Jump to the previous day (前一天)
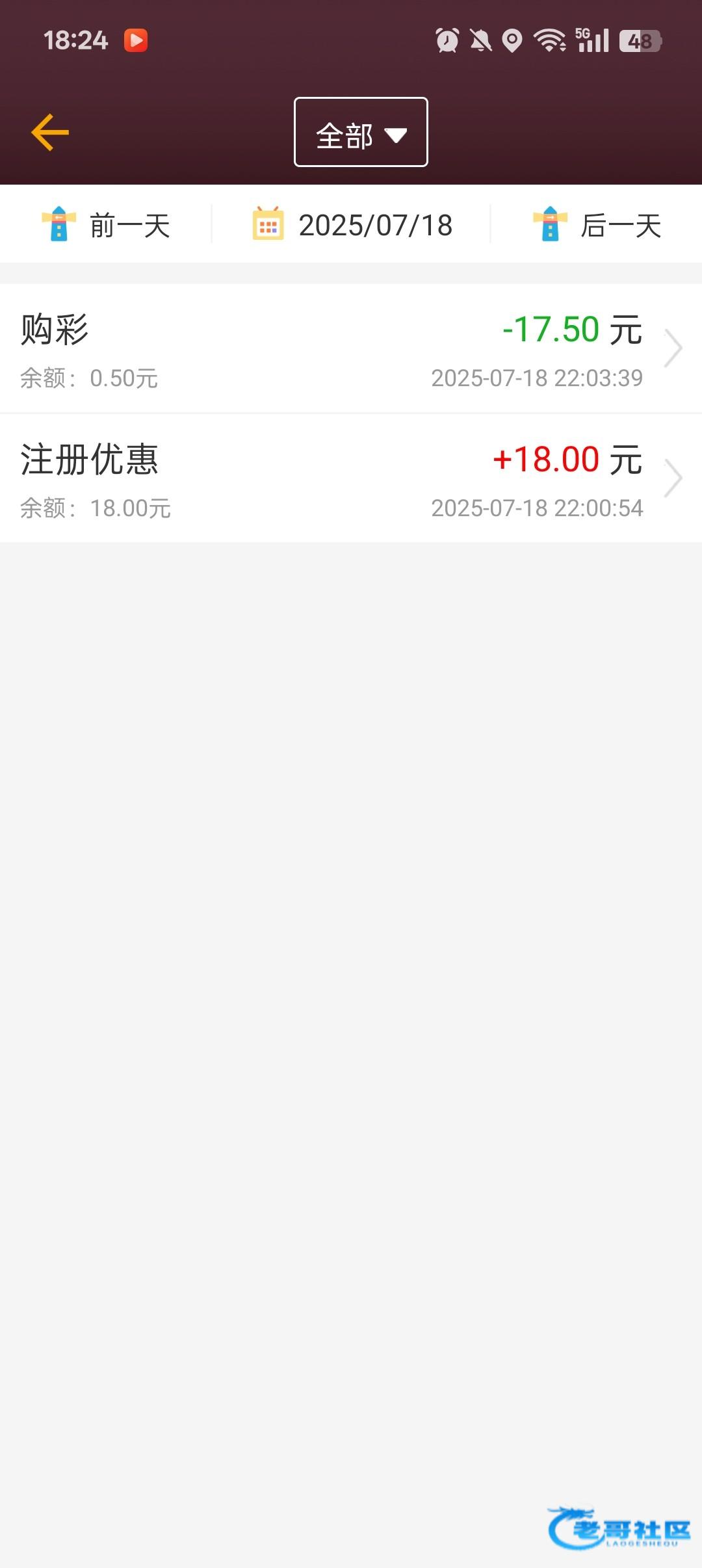The image size is (702, 1568). [x=106, y=226]
